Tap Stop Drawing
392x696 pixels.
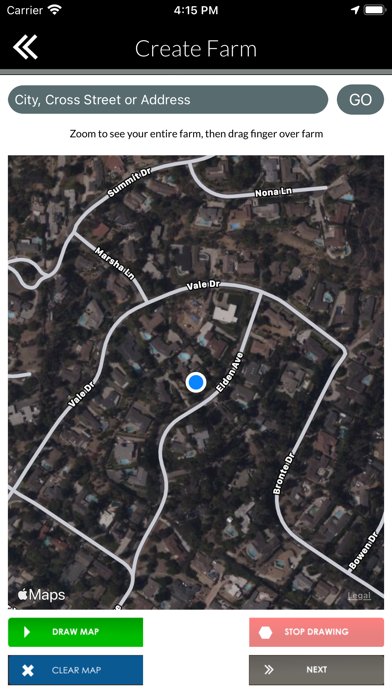point(317,632)
